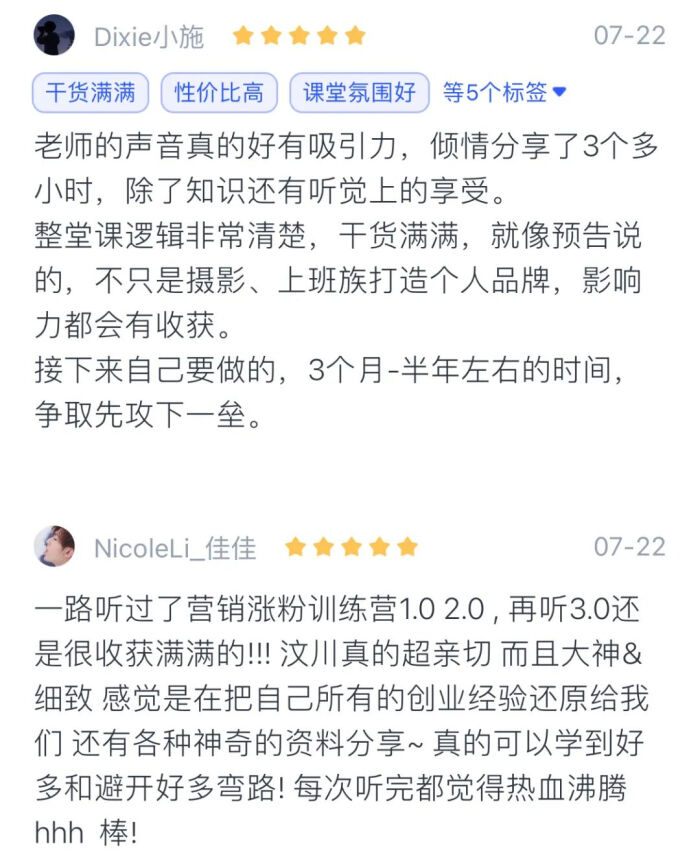Select the 性价比高 tag chip
The height and width of the screenshot is (866, 700).
[219, 93]
